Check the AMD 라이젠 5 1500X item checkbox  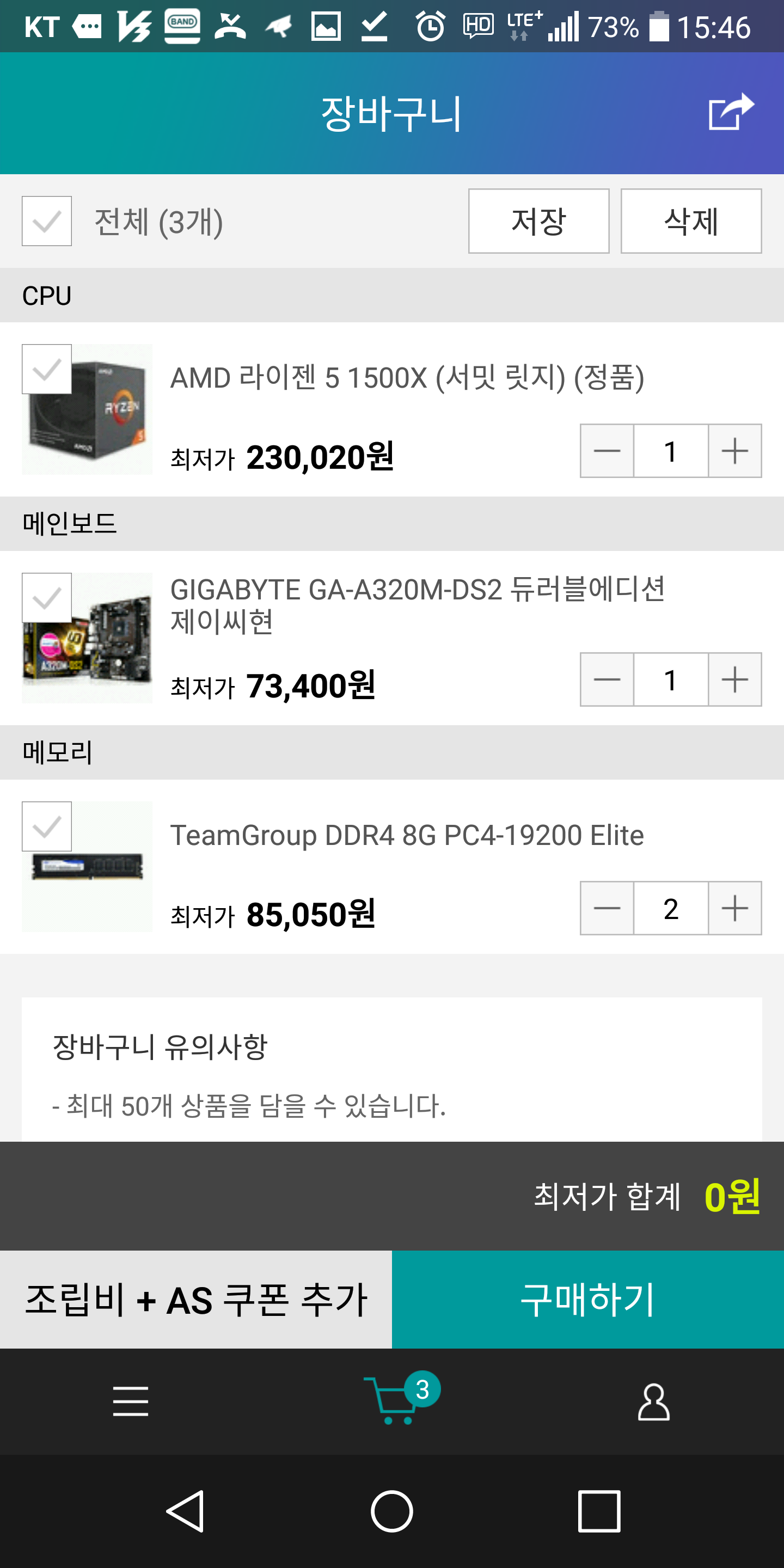pos(47,370)
